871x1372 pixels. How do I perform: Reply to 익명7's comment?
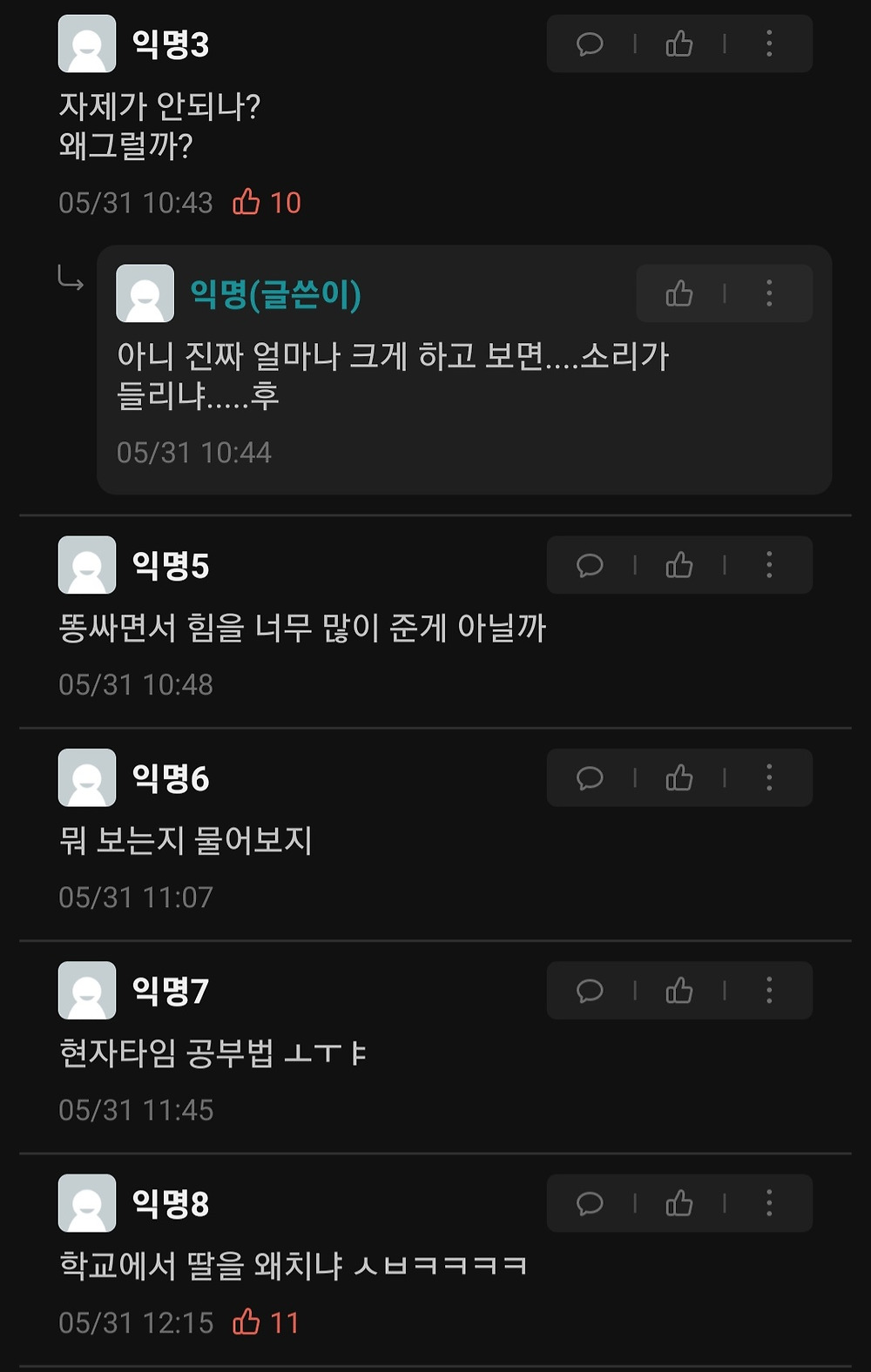pyautogui.click(x=590, y=990)
